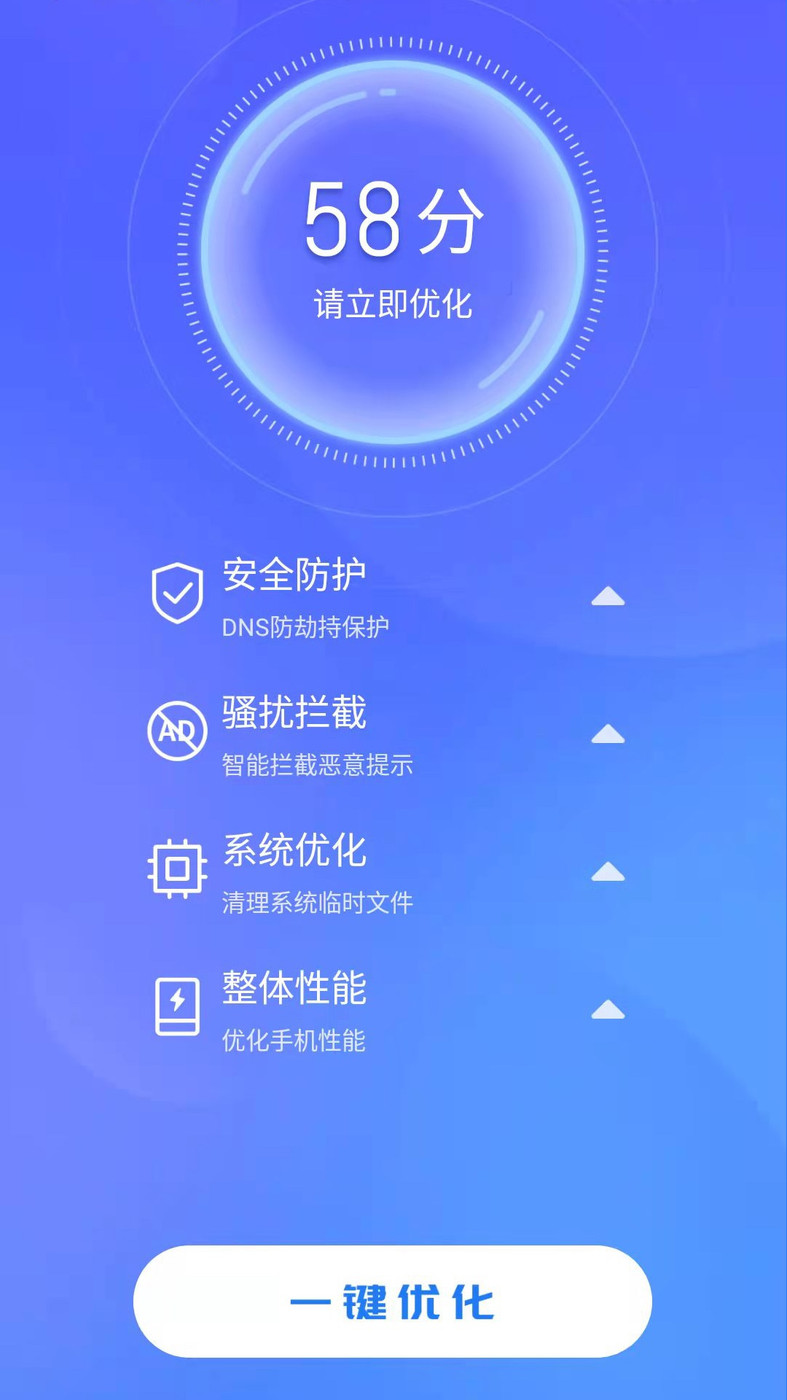Collapse the 整体性能 section arrow
Viewport: 787px width, 1400px height.
click(x=607, y=1010)
